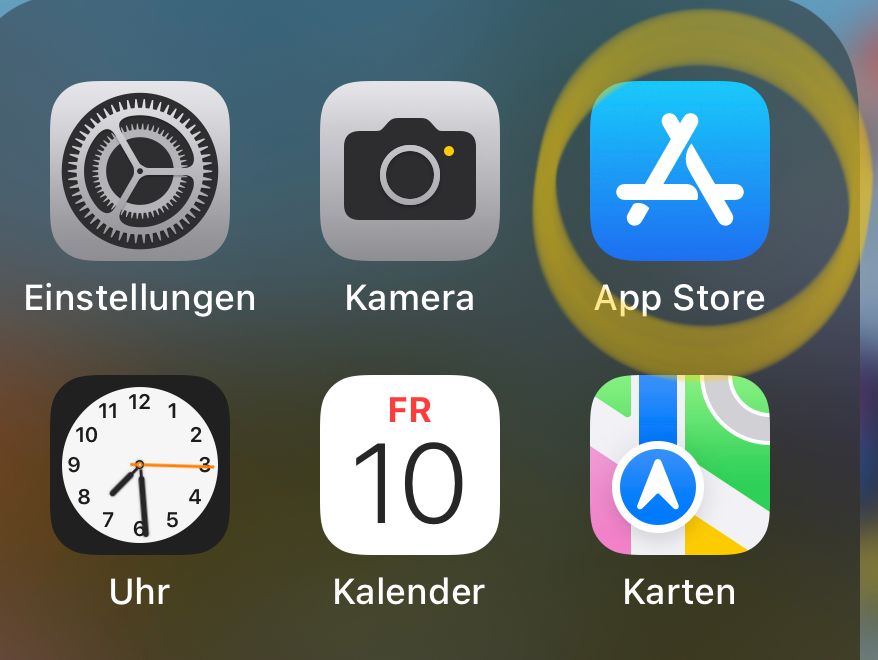Launch the Karten maps app
Screen dimensions: 878x660
[679, 464]
